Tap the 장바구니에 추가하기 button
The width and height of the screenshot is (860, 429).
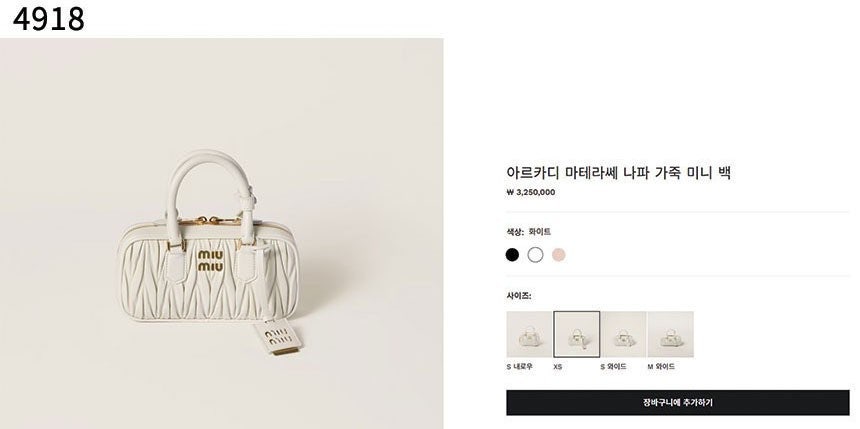point(677,402)
